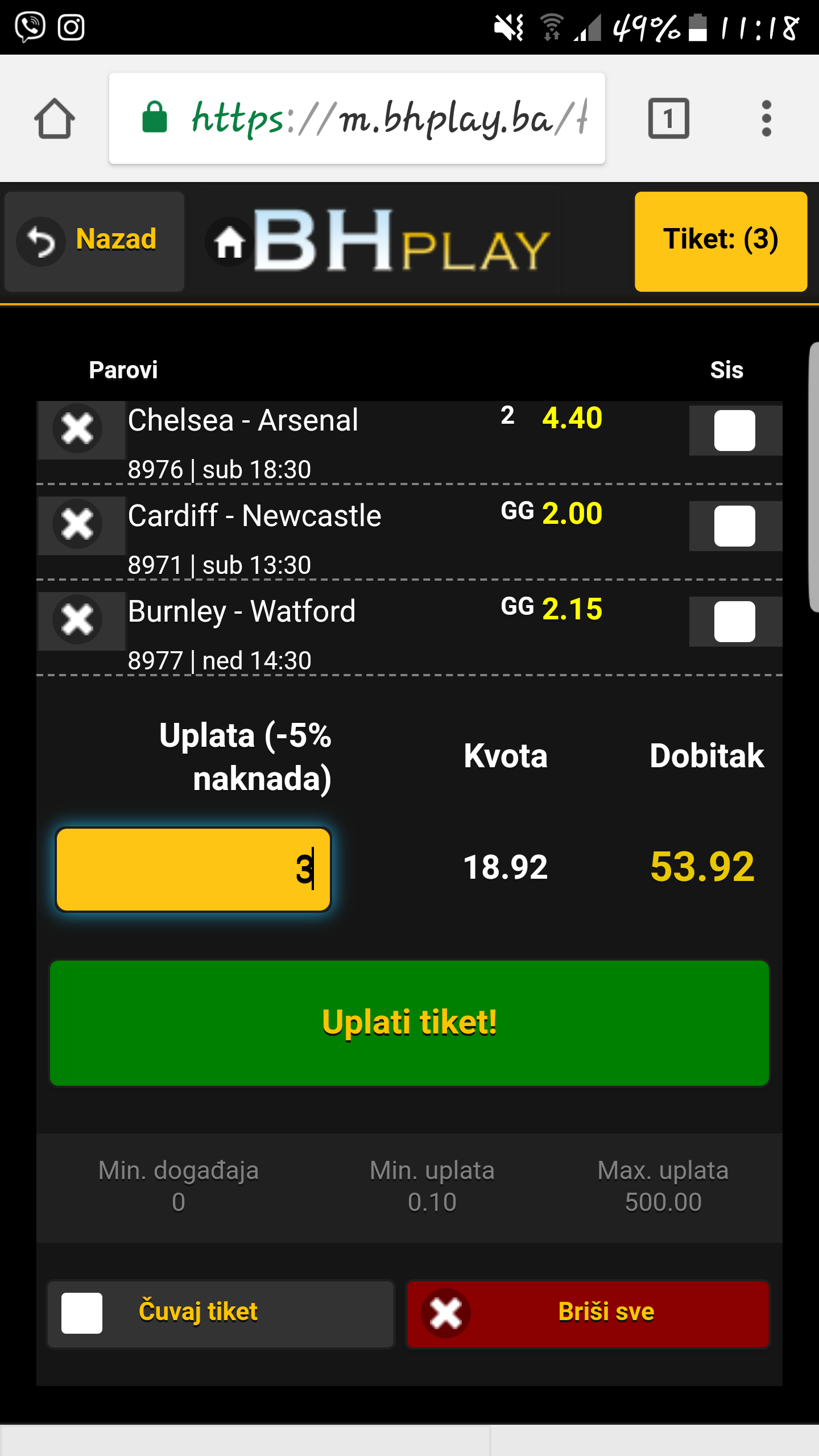This screenshot has width=819, height=1456.
Task: Remove Chelsea - Arsenal from the ticket
Action: (x=78, y=429)
